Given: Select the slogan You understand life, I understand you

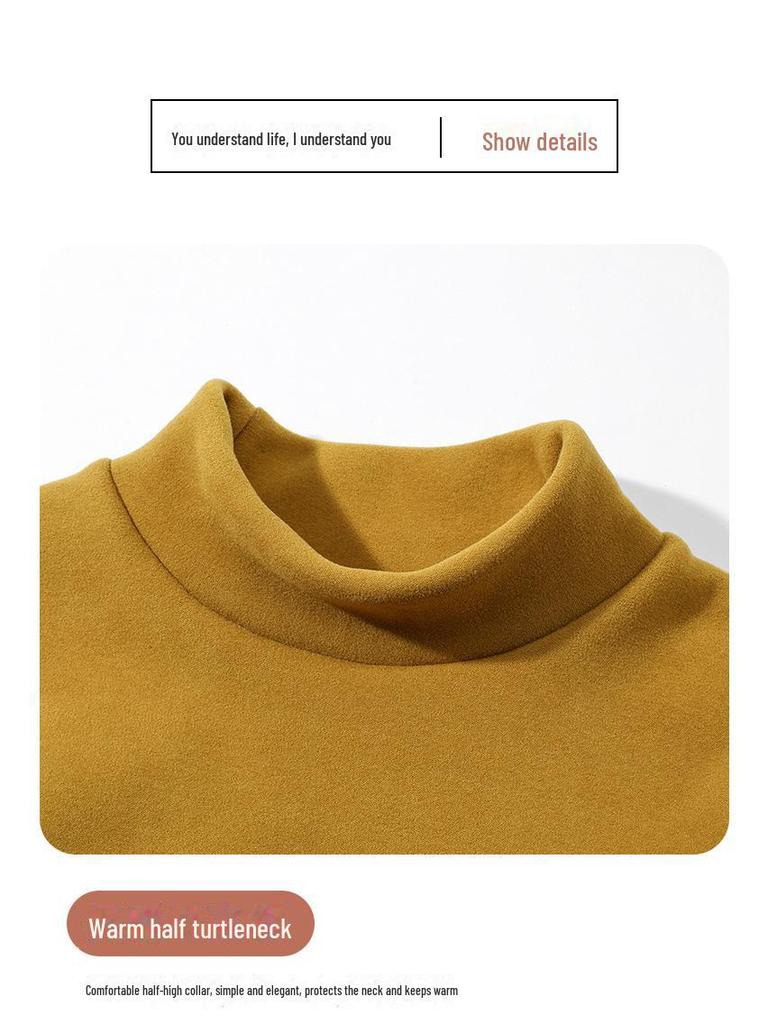Looking at the screenshot, I should pyautogui.click(x=282, y=139).
